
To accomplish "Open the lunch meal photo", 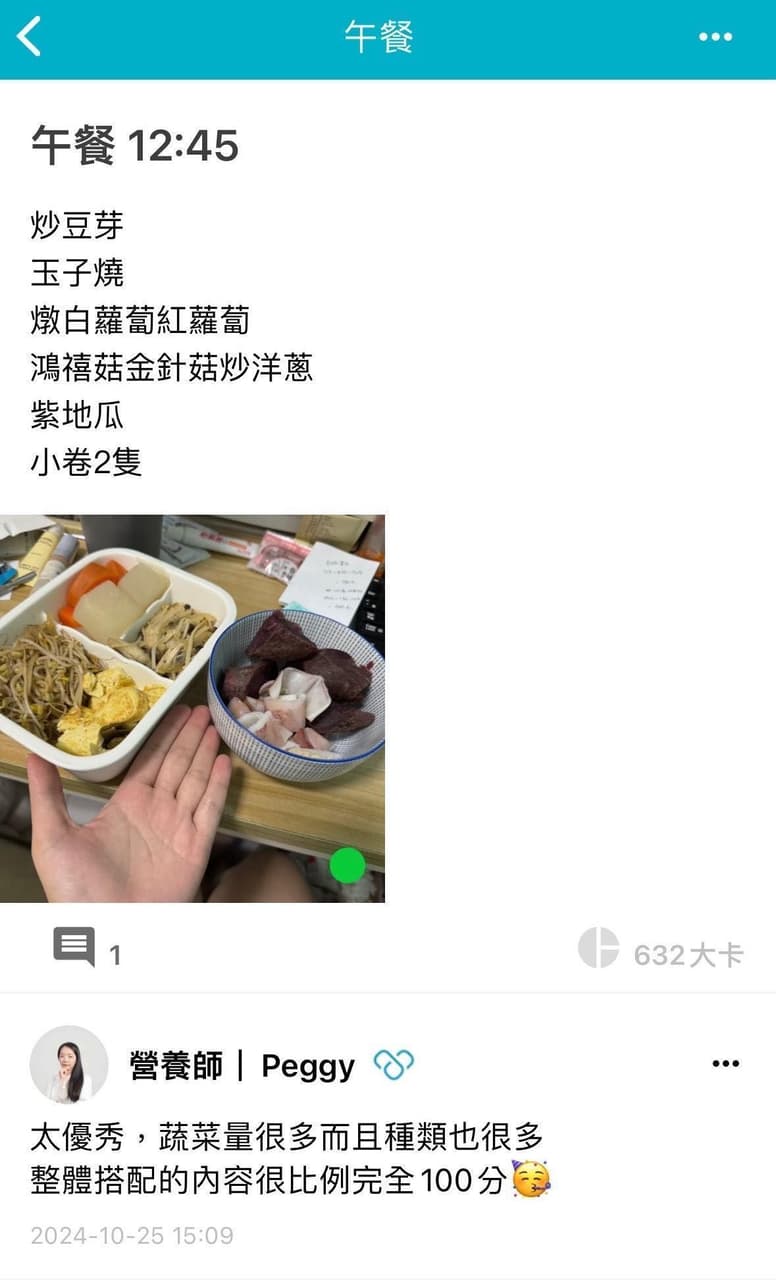I will point(192,708).
